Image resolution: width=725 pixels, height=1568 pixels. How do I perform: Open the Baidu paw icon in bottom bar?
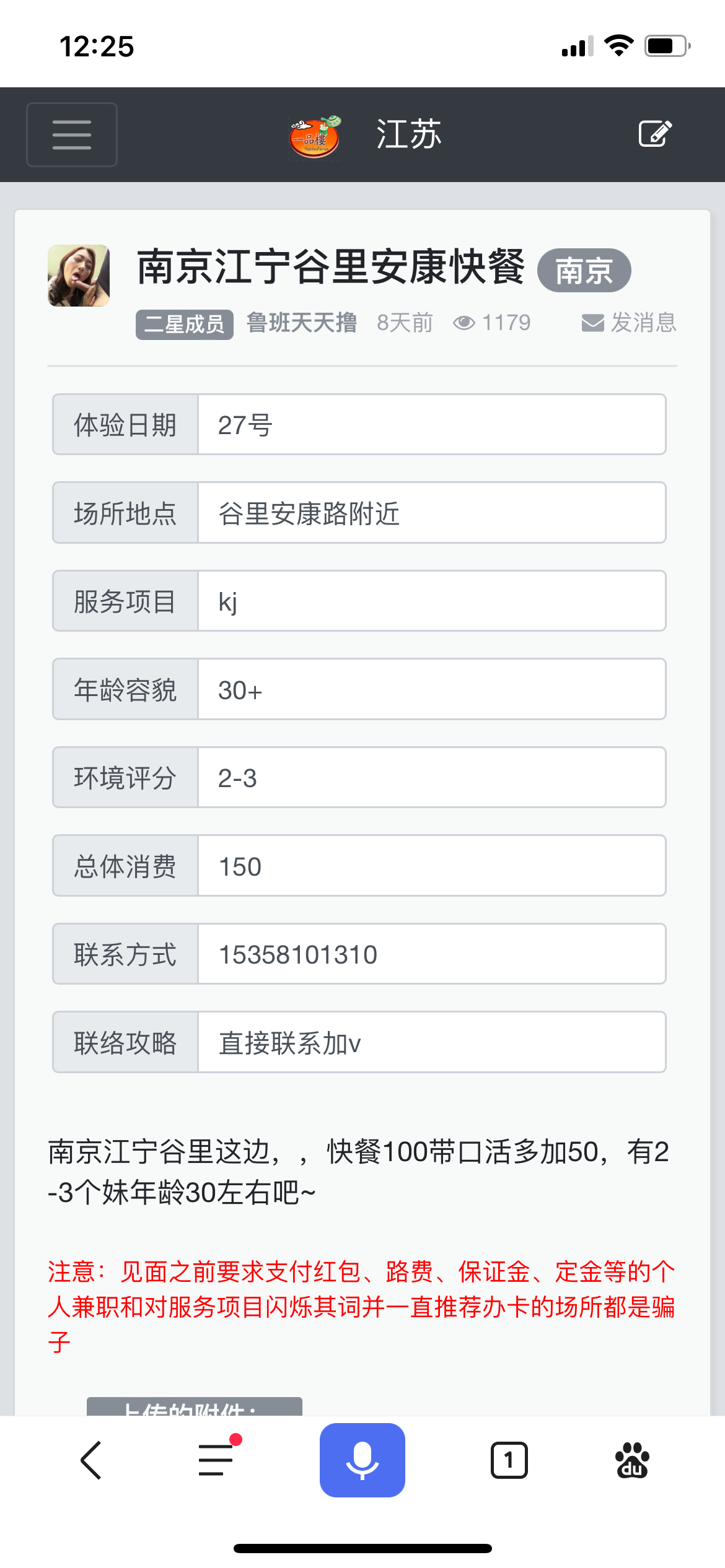(632, 1460)
